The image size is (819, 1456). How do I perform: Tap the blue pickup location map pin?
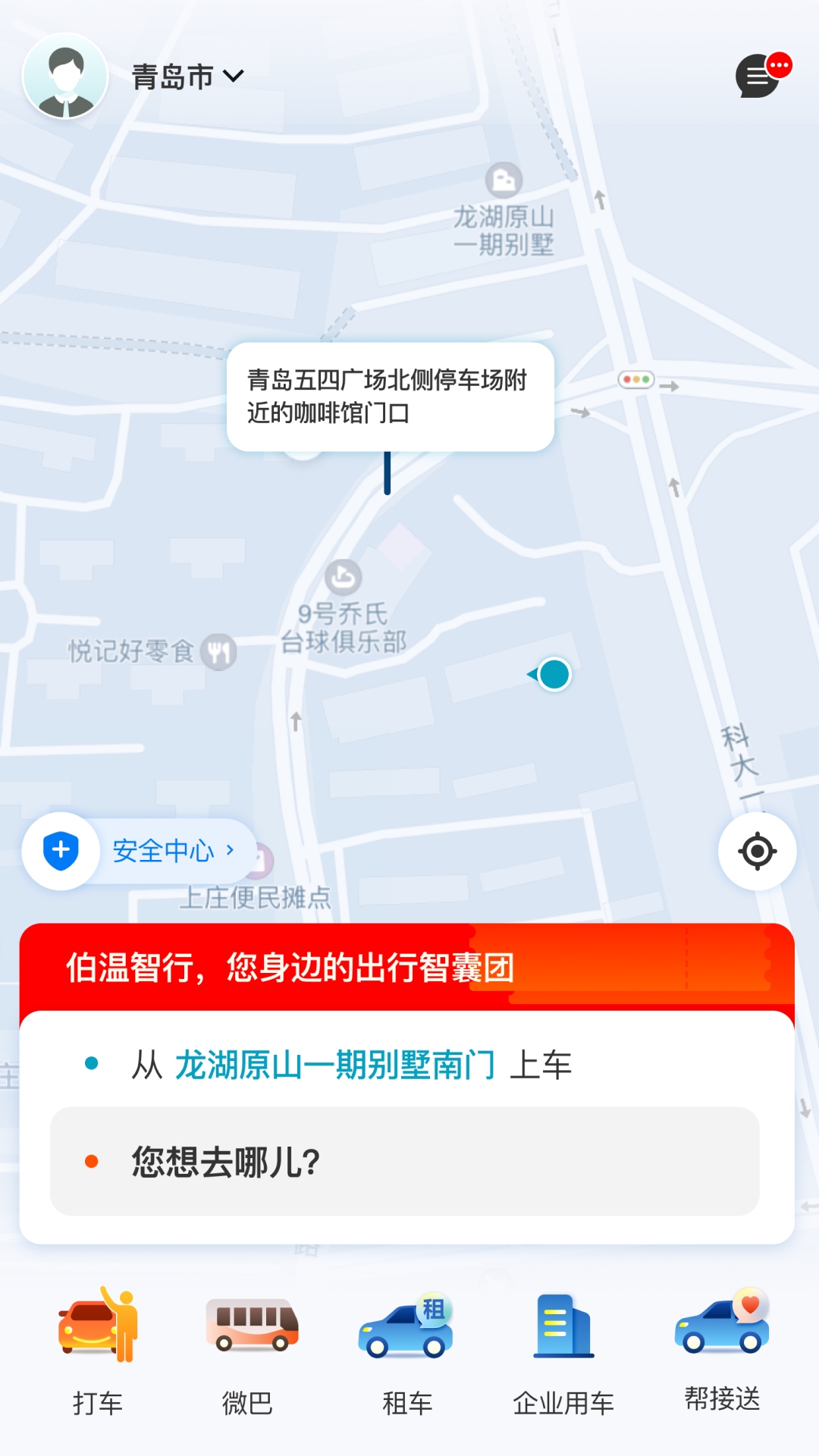388,474
